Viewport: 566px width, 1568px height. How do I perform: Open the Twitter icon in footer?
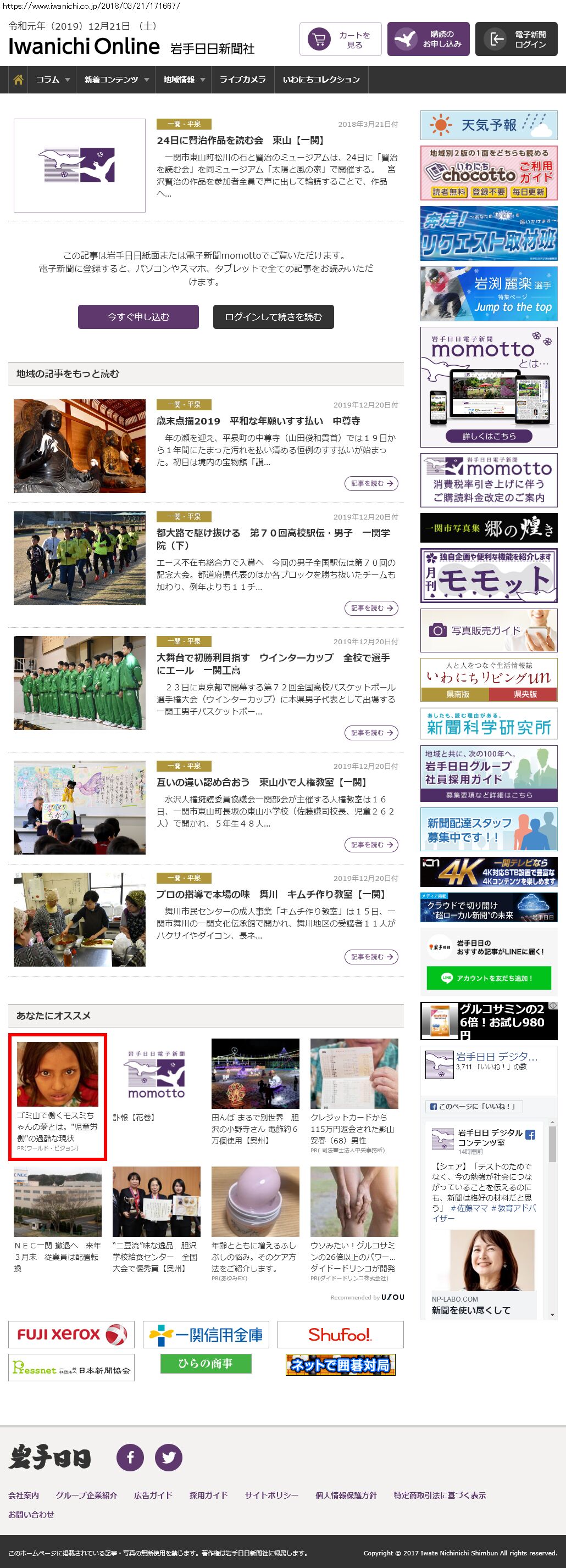pos(169,1457)
